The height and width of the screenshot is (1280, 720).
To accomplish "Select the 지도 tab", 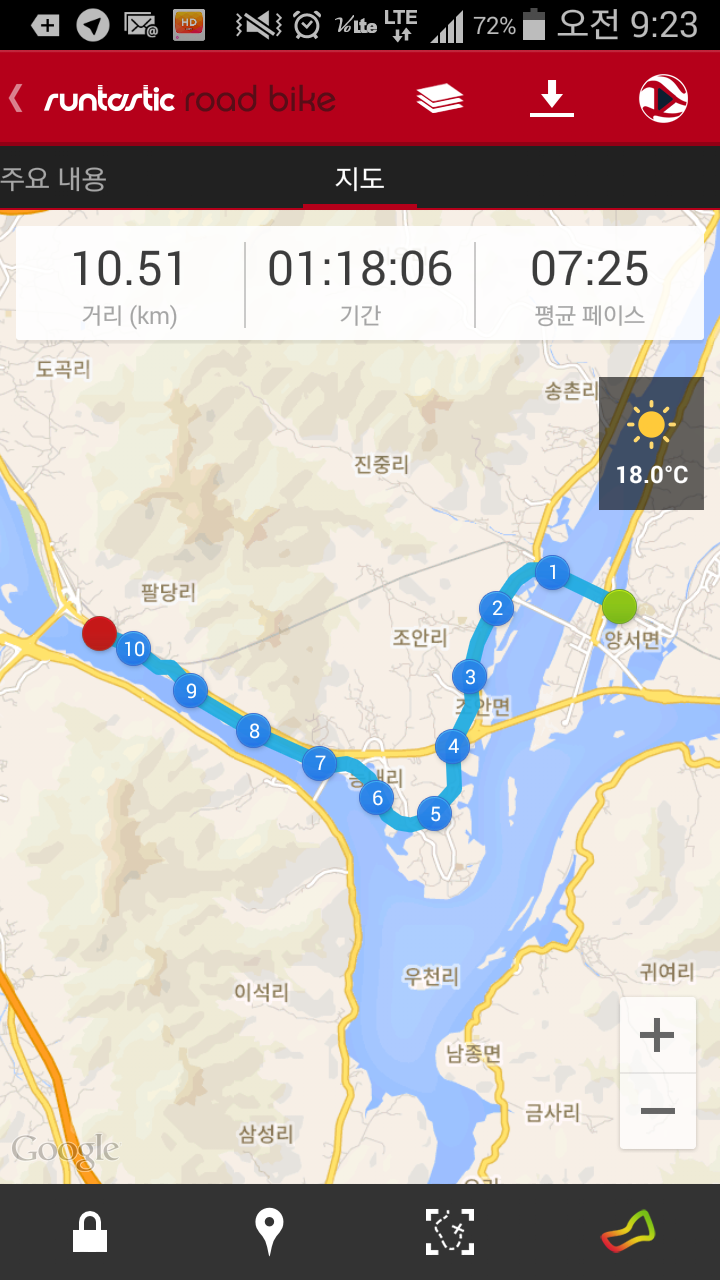I will [x=360, y=179].
